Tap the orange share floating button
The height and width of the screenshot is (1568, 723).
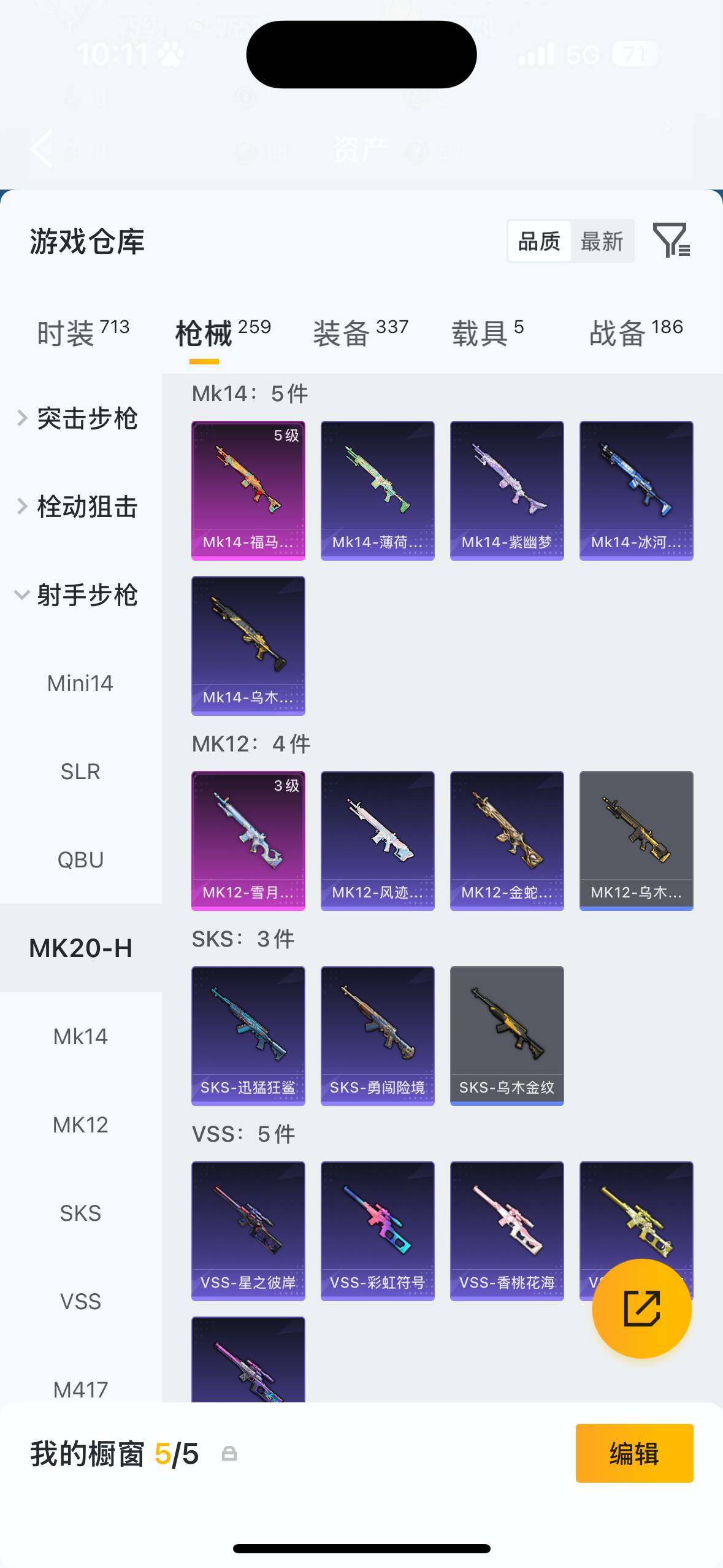(641, 1309)
